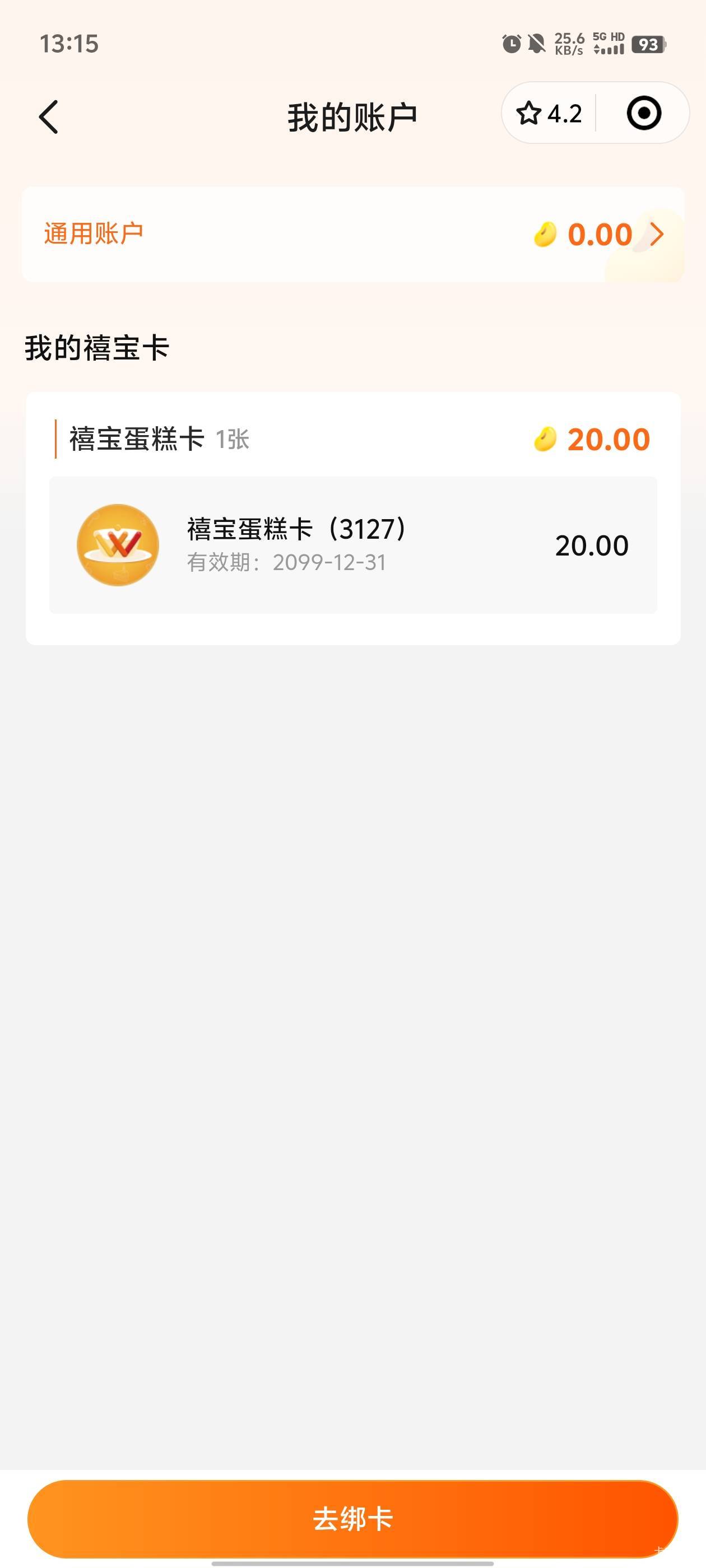Viewport: 706px width, 1568px height.
Task: Tap the 去绑卡 button
Action: point(352,1519)
